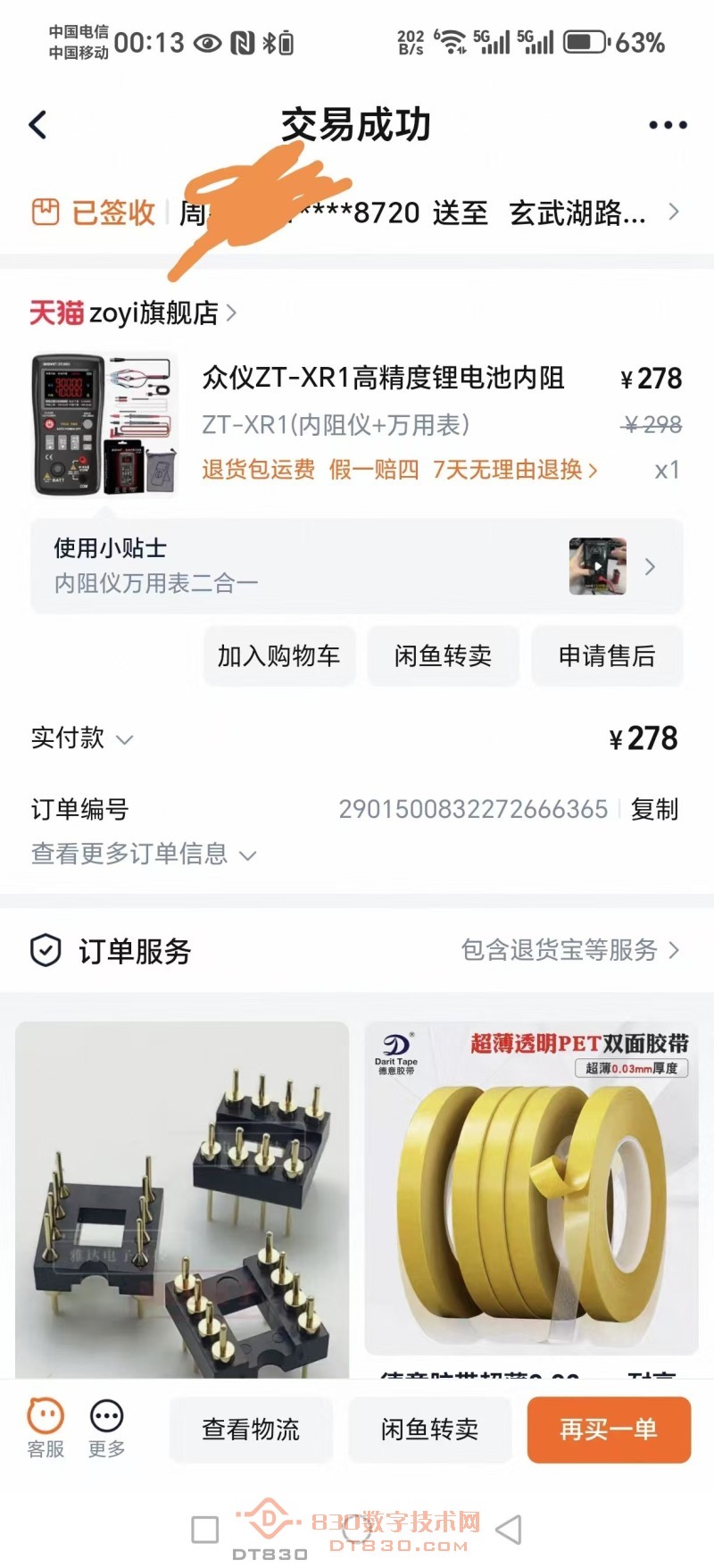The width and height of the screenshot is (714, 1568).
Task: Open the back arrow to return
Action: pos(36,124)
